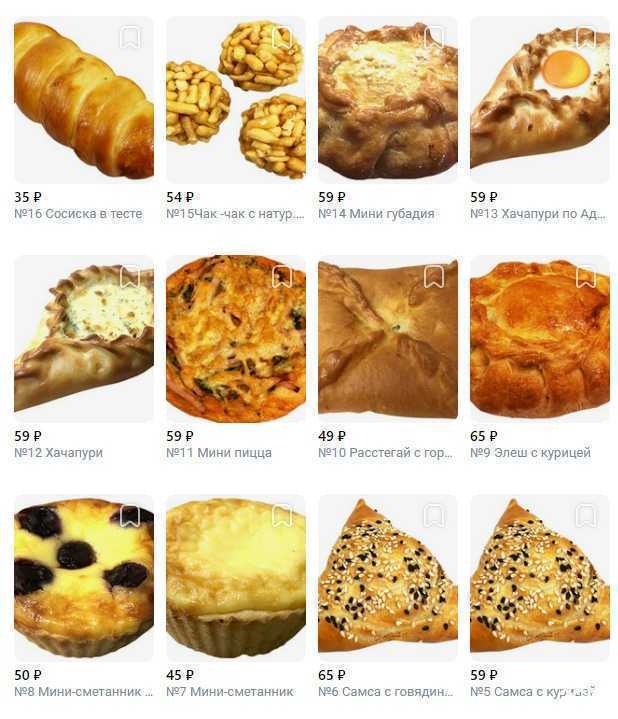The width and height of the screenshot is (618, 719).
Task: Save №14 Мини губадия to bookmarks
Action: pyautogui.click(x=434, y=39)
